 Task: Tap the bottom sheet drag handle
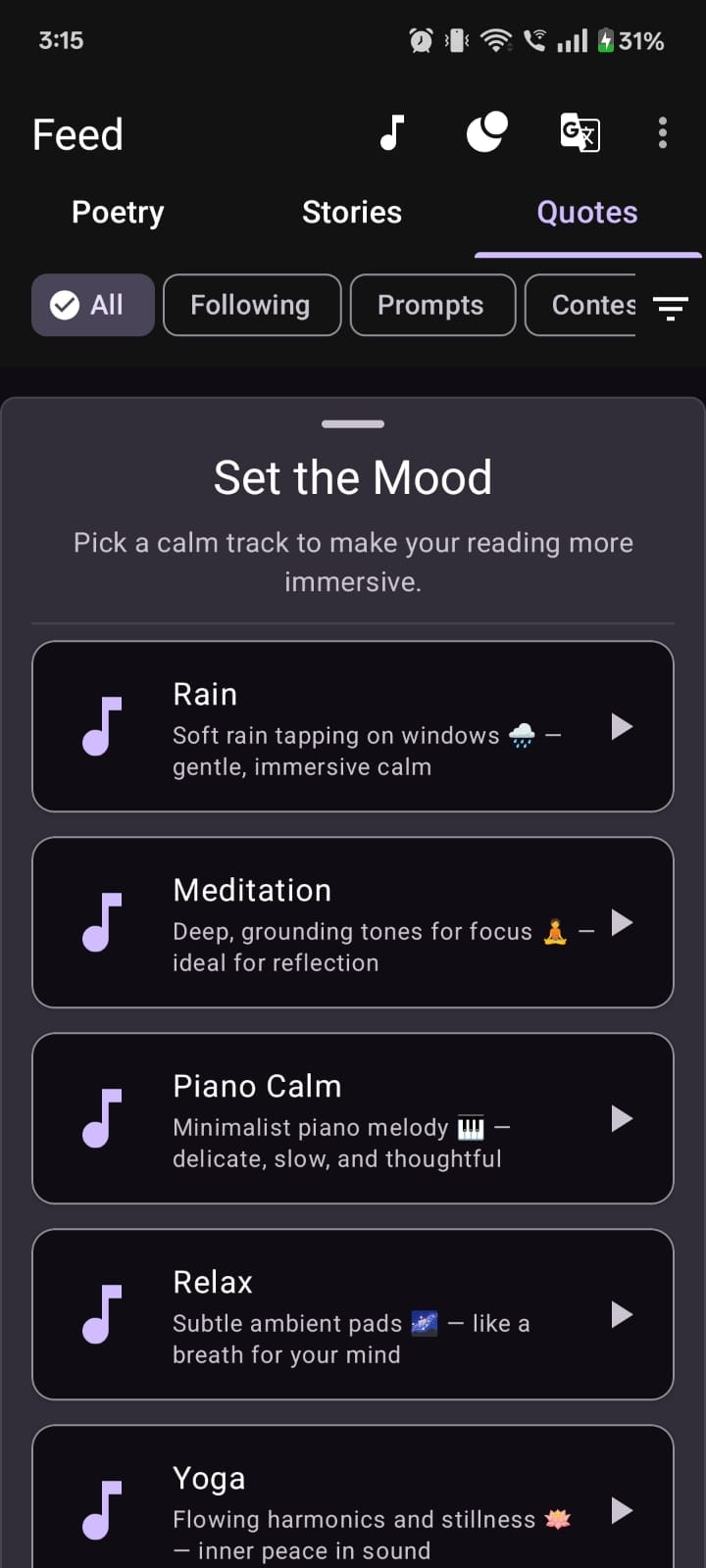353,424
